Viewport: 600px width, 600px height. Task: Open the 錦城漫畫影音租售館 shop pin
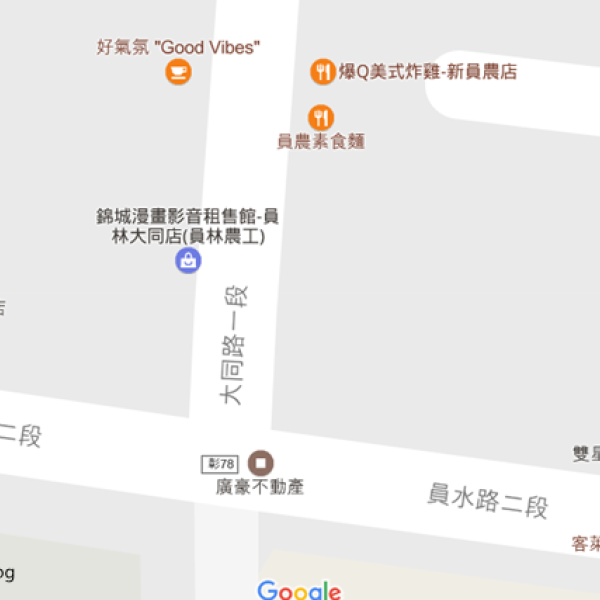pos(187,261)
